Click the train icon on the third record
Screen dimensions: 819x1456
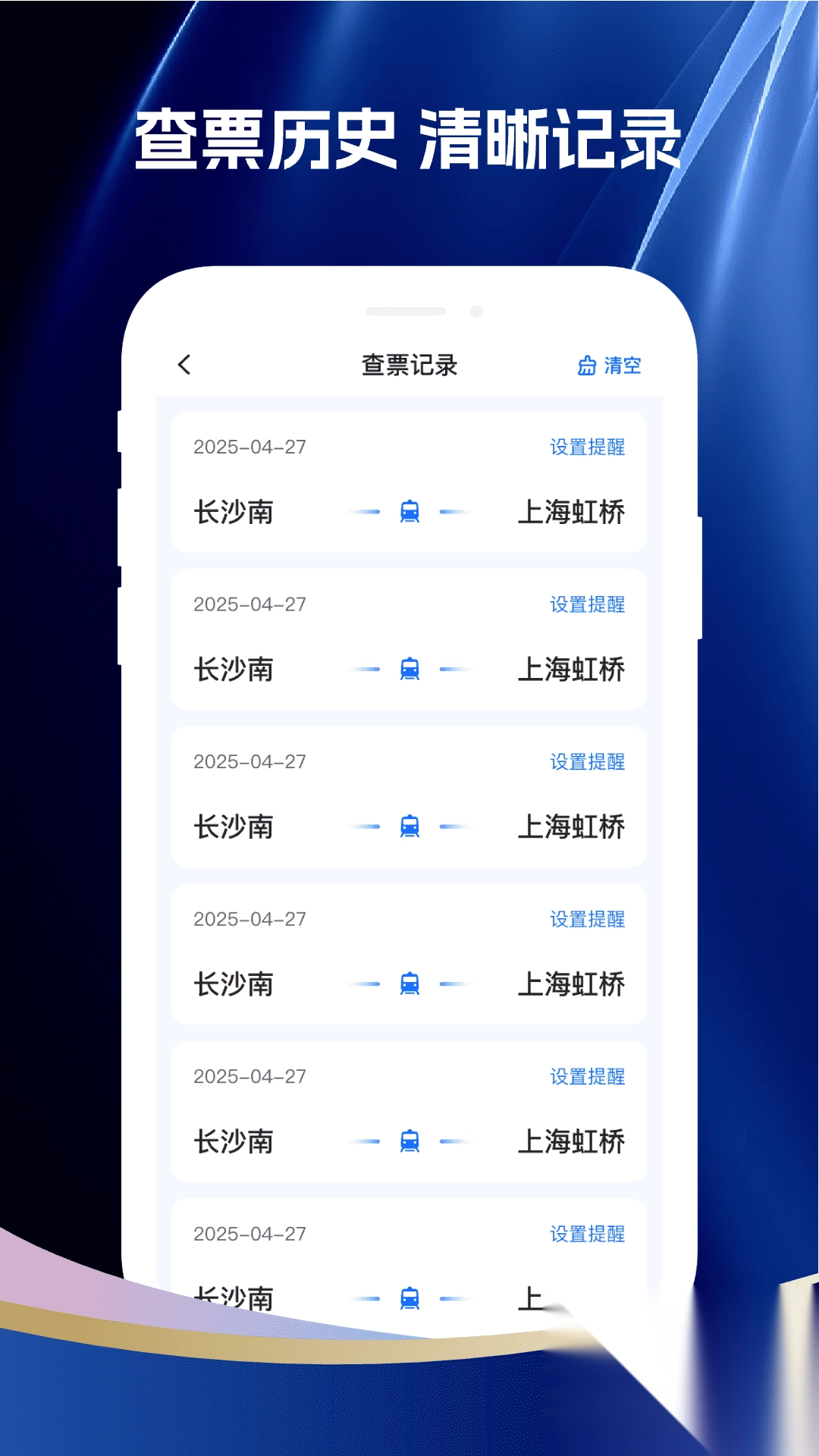click(409, 827)
